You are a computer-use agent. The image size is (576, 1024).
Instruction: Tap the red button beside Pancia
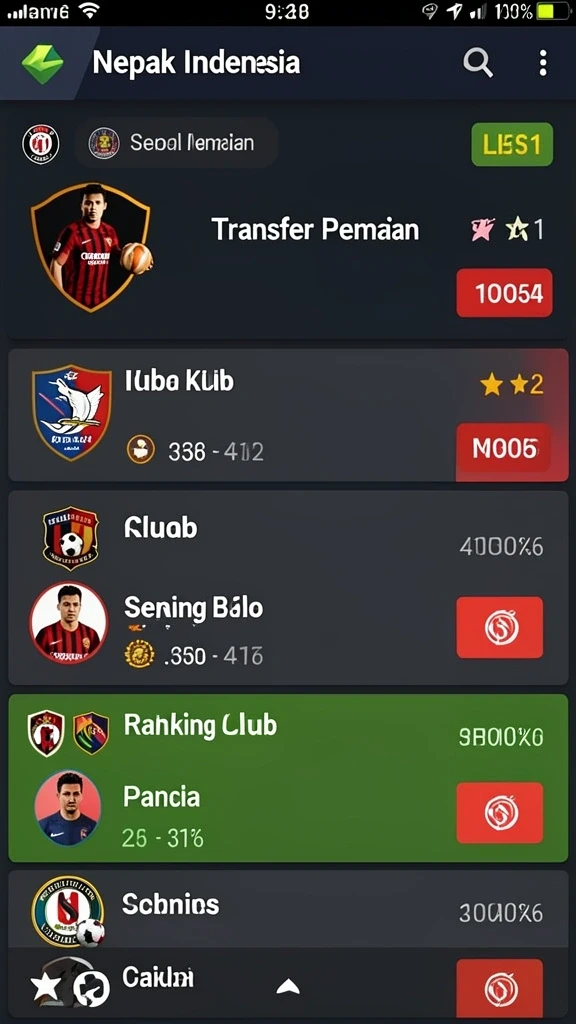(500, 812)
